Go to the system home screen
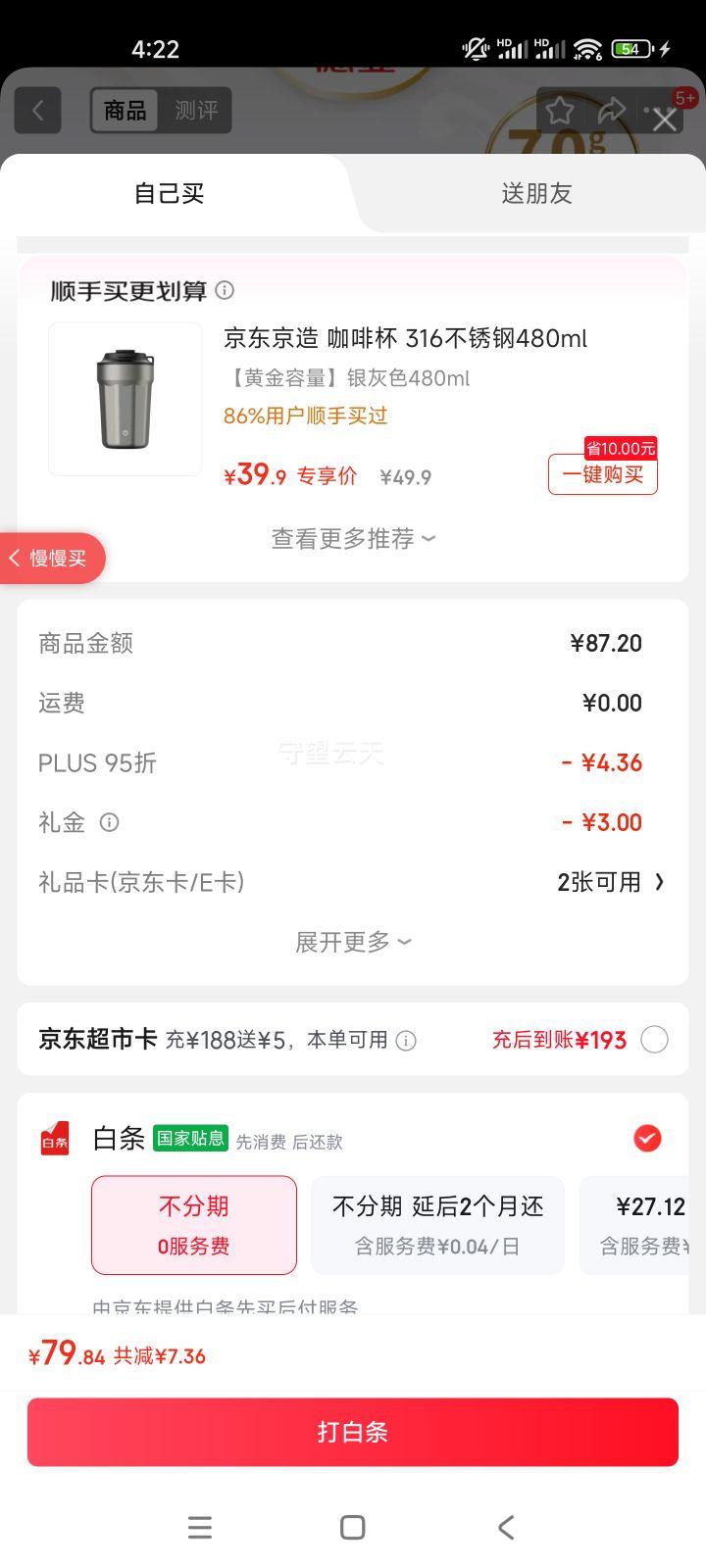This screenshot has width=706, height=1568. pyautogui.click(x=353, y=1527)
